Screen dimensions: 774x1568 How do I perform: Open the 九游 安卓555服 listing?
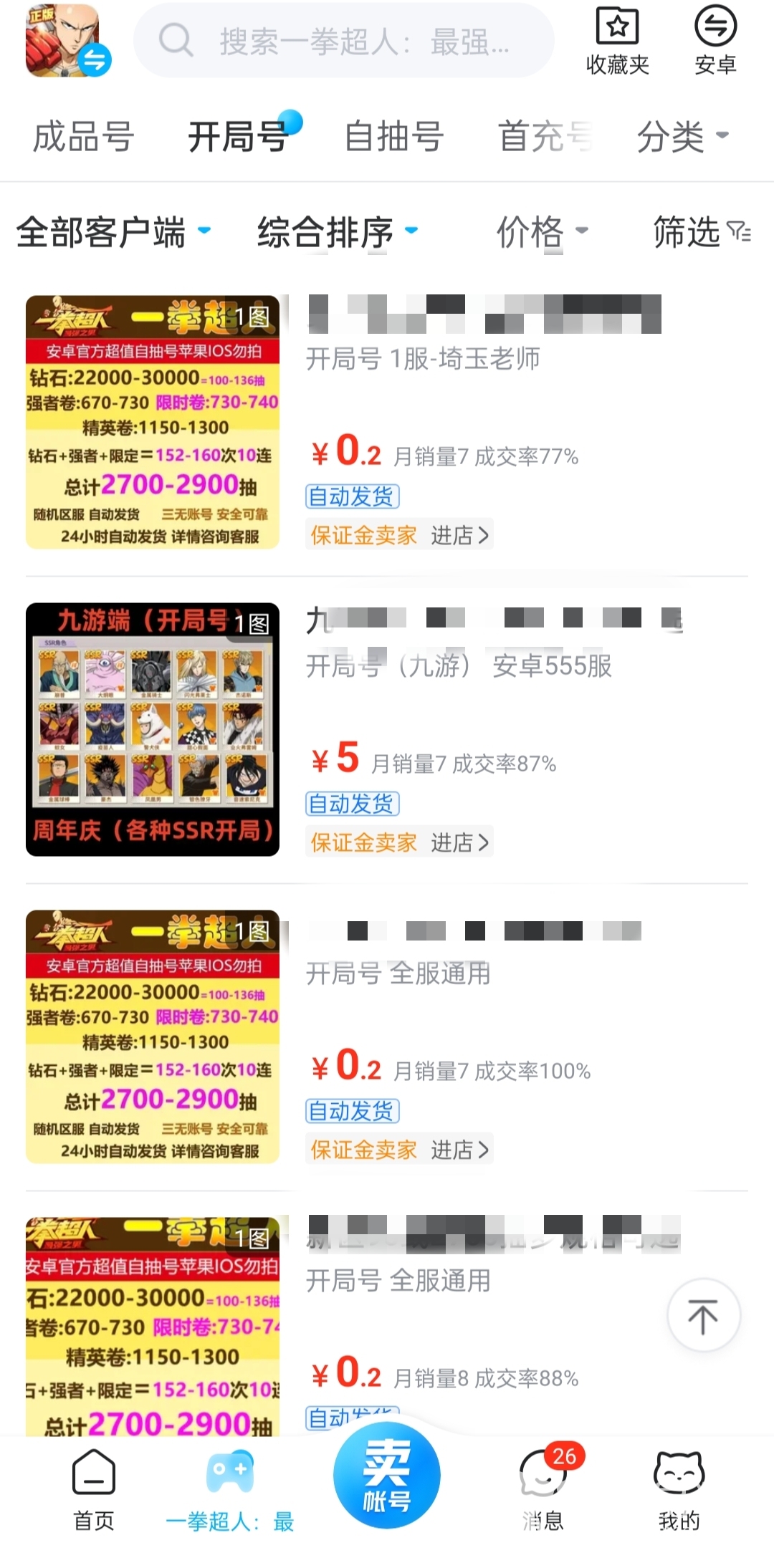[x=459, y=666]
